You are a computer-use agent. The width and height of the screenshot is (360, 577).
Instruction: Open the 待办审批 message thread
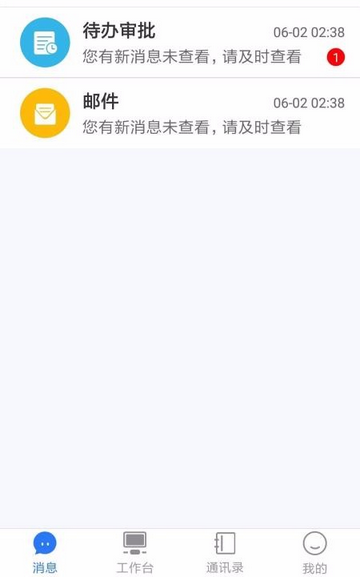point(180,42)
